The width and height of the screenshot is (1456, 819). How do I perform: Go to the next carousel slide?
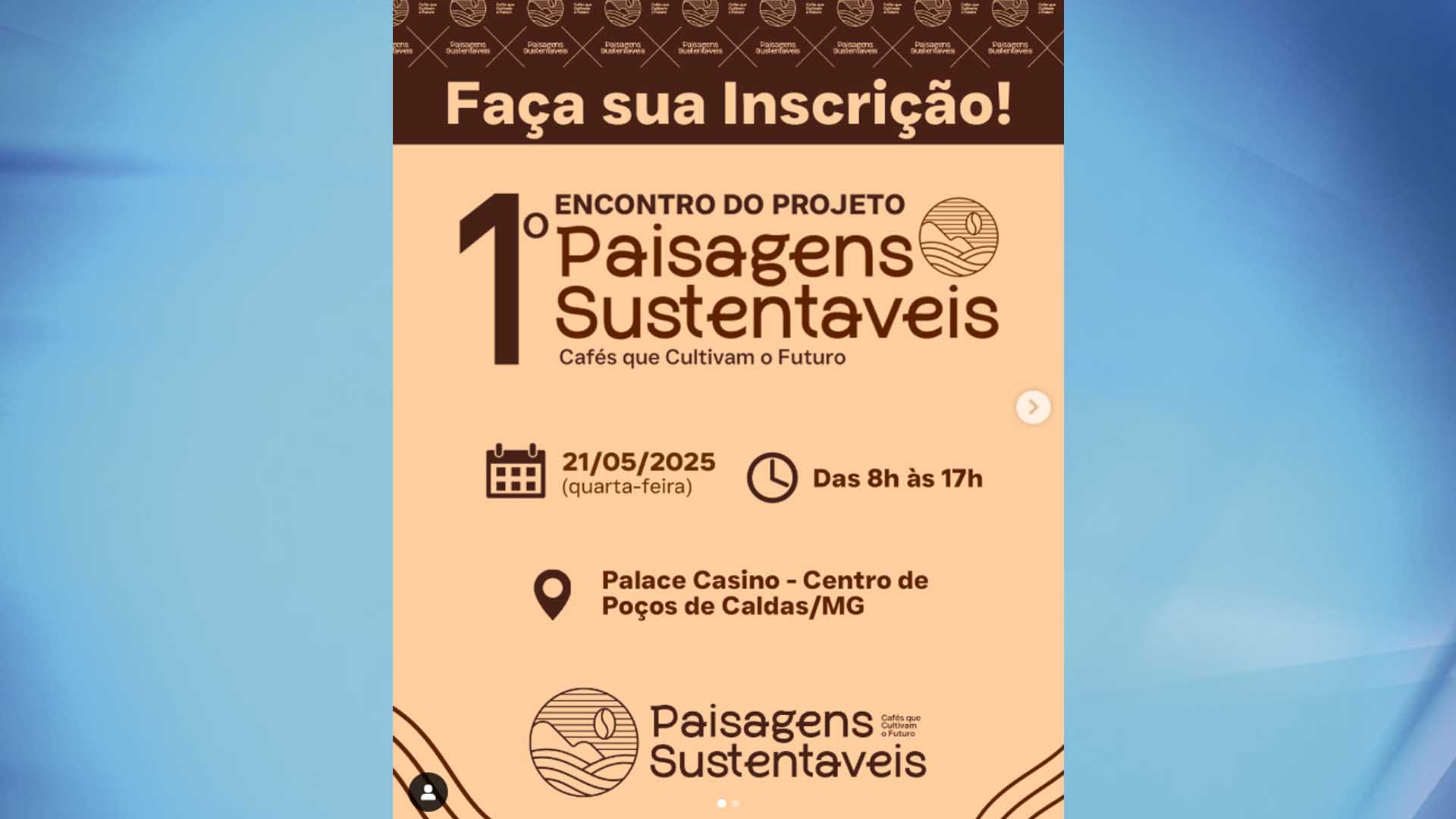[x=1033, y=407]
